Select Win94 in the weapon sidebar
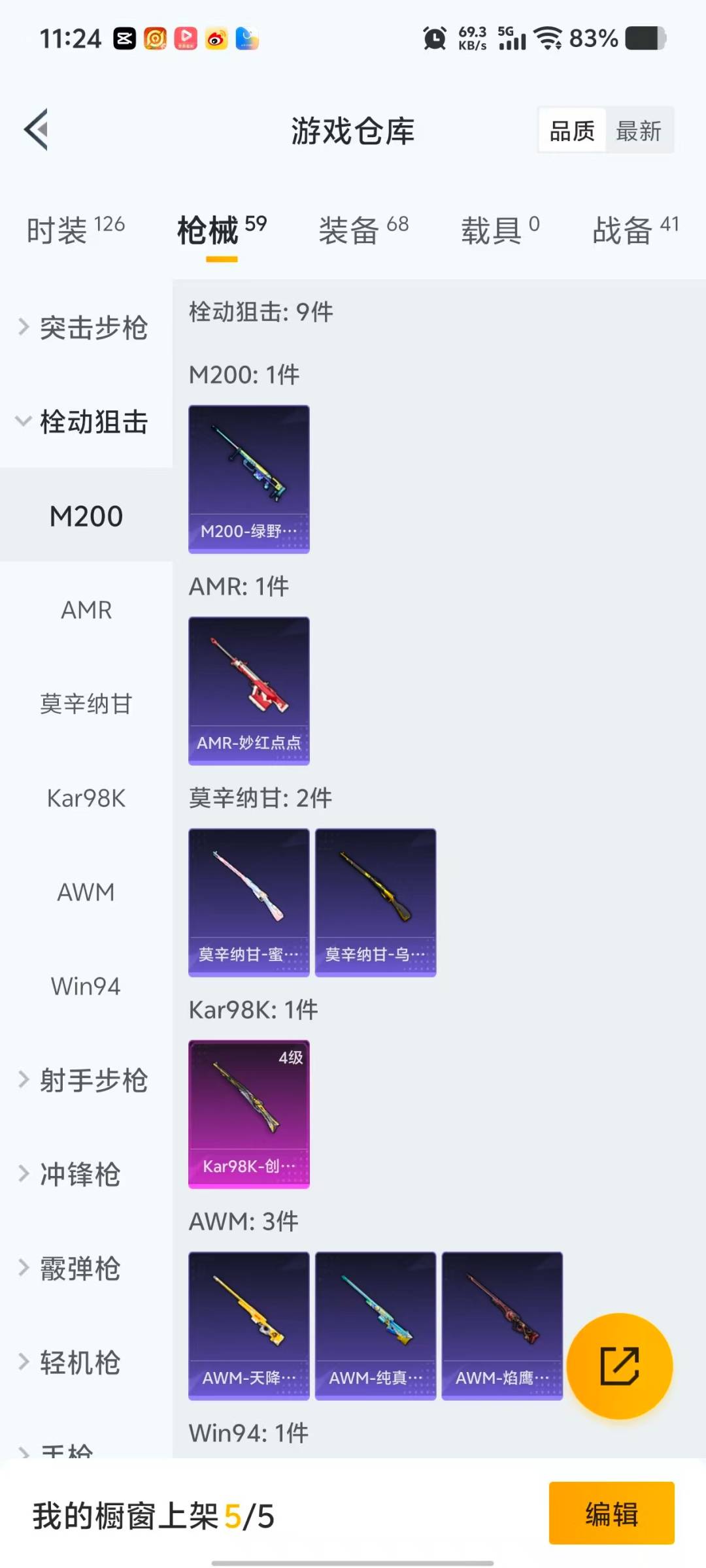 point(85,986)
